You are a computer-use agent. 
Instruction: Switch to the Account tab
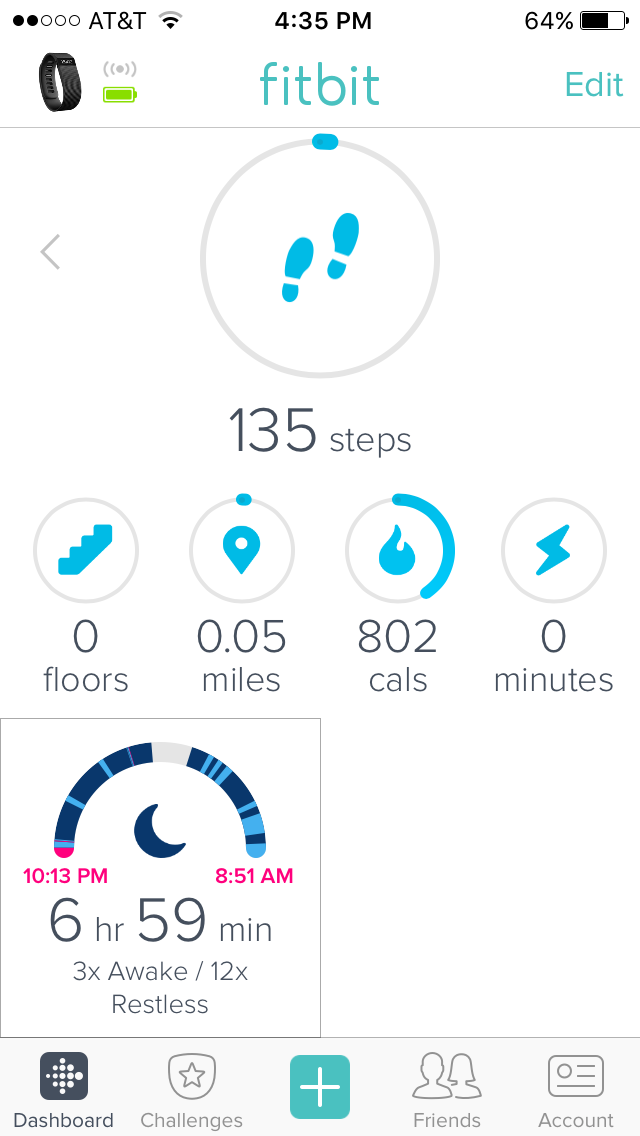pyautogui.click(x=576, y=1090)
